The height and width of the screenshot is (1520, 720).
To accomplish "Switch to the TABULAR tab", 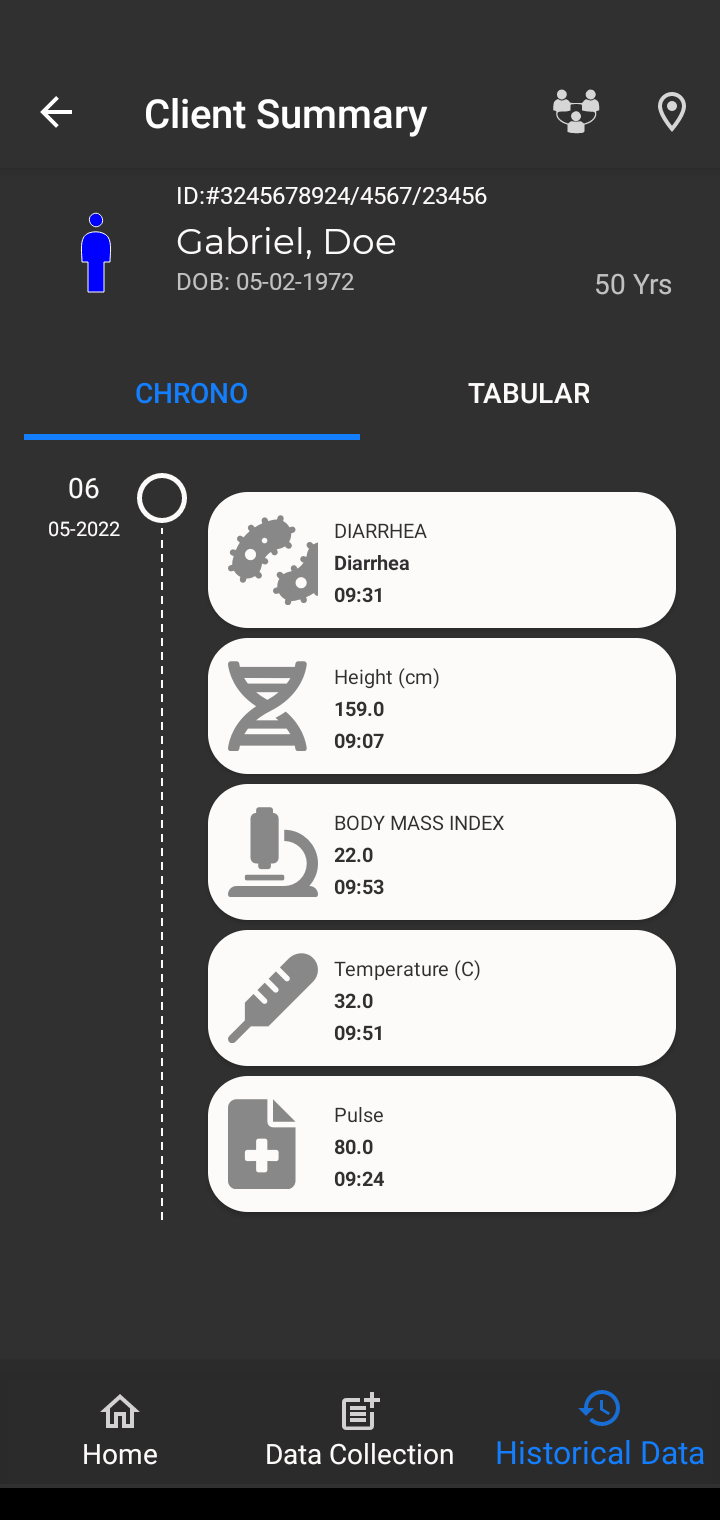I will (x=529, y=393).
